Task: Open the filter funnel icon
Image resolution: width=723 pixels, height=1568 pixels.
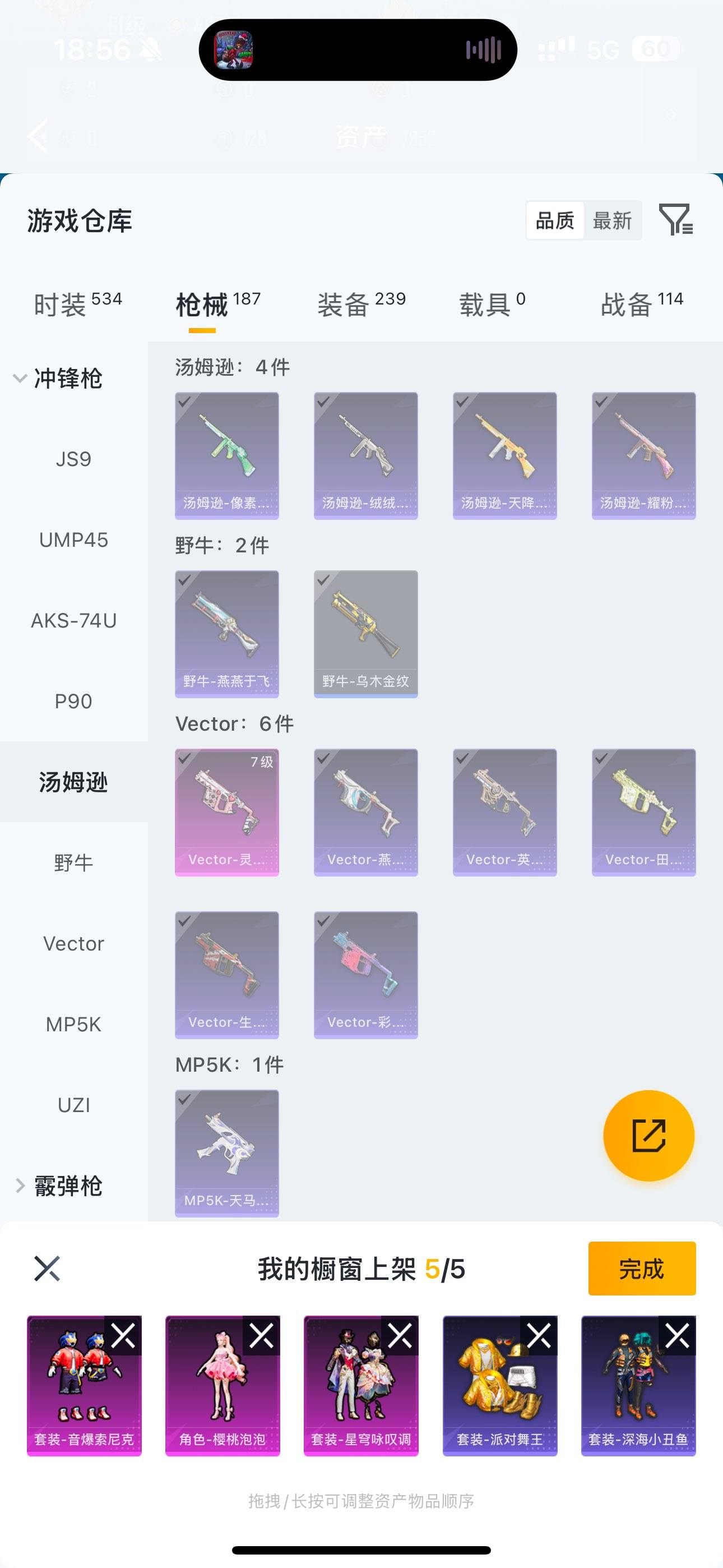Action: (675, 220)
